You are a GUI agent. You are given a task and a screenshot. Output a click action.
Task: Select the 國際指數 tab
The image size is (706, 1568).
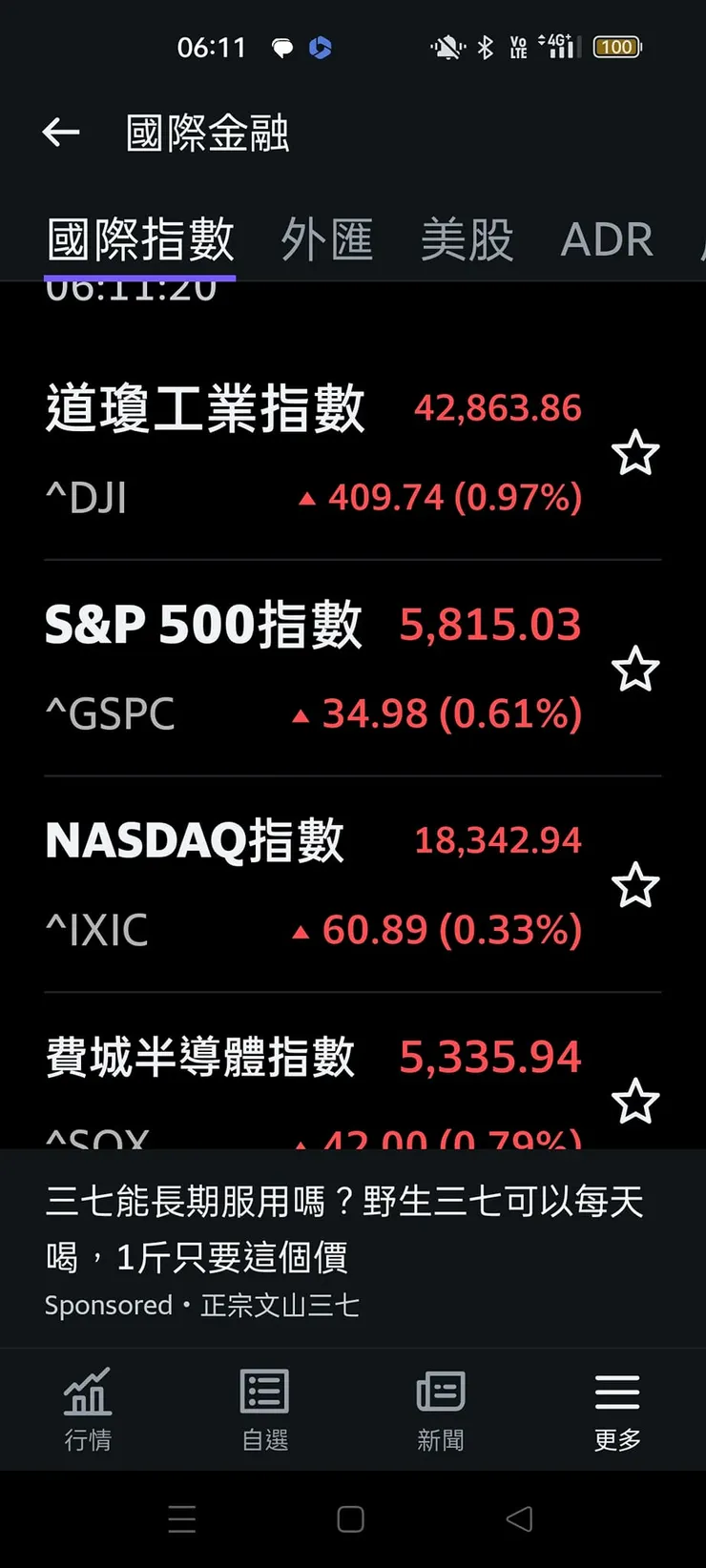140,238
